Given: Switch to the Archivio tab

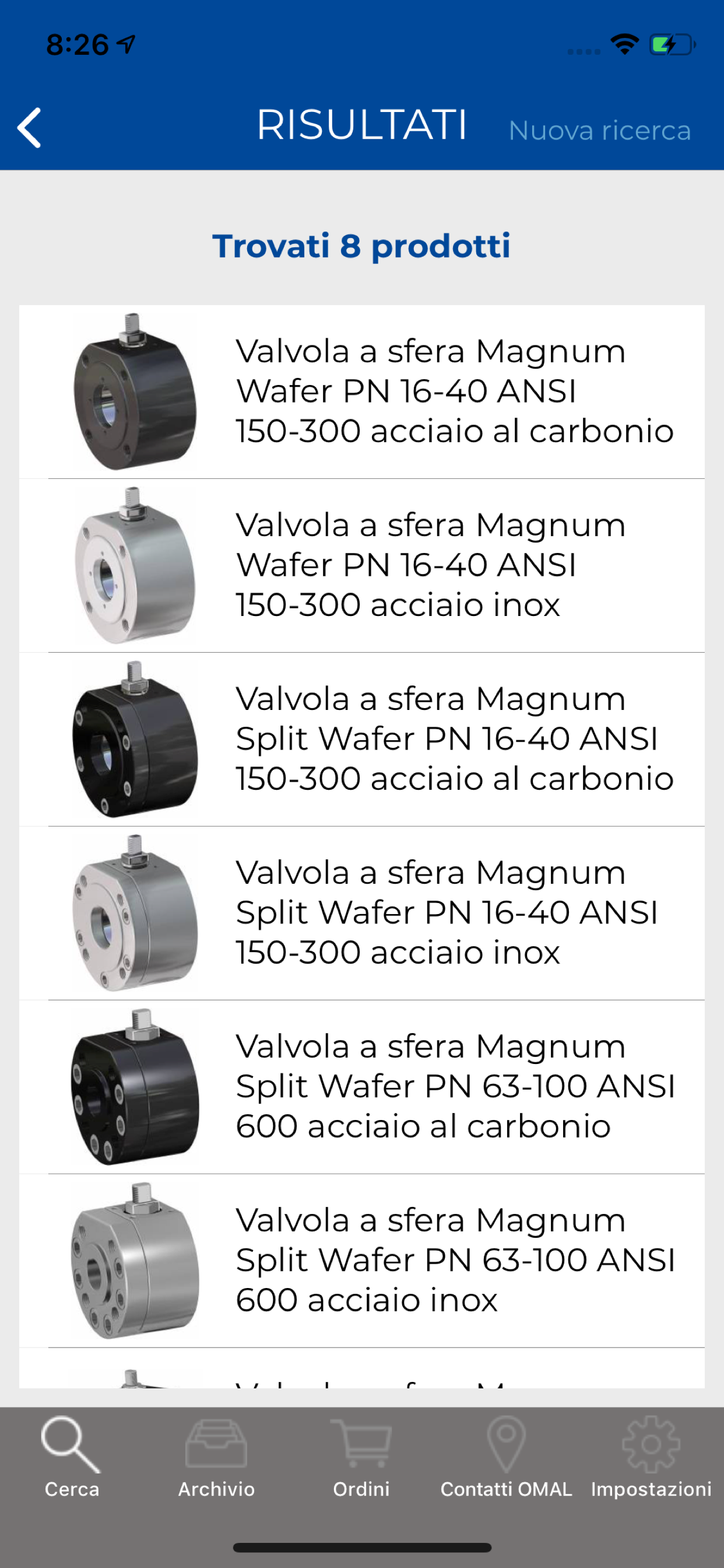Looking at the screenshot, I should click(x=217, y=1457).
